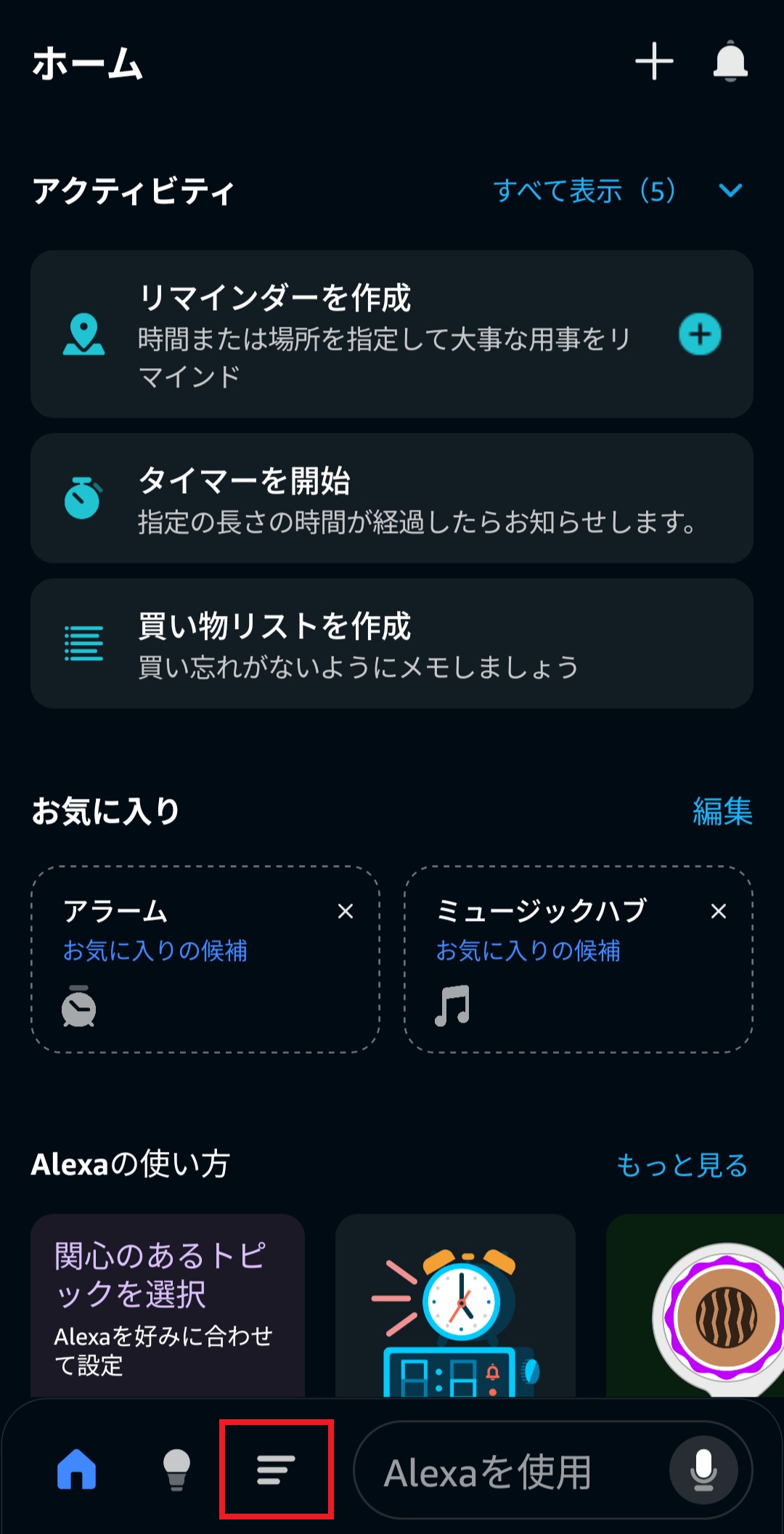Switch to the Home tab
This screenshot has height=1534, width=784.
click(x=77, y=1469)
